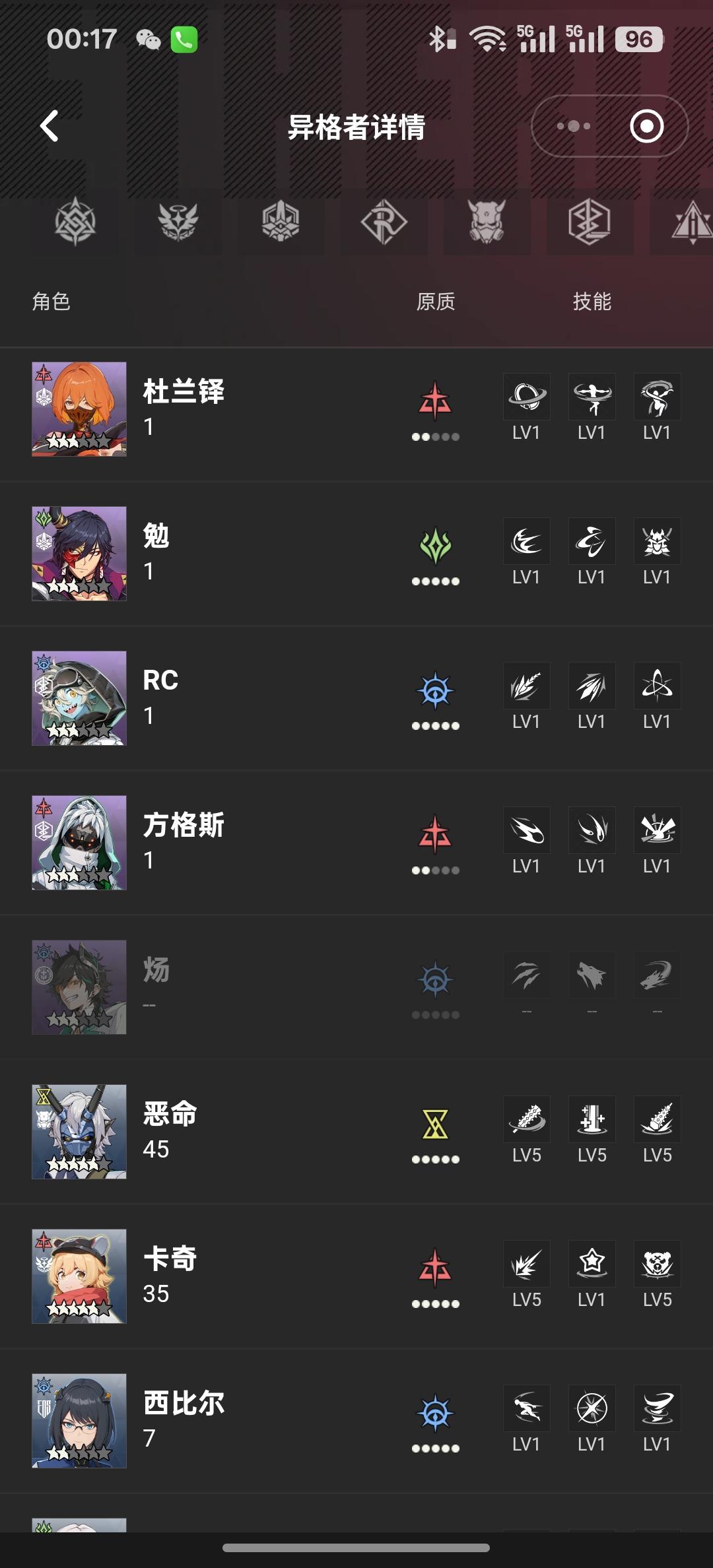Open 恶命's first LV5 skill icon
This screenshot has width=713, height=1568.
[x=526, y=1118]
